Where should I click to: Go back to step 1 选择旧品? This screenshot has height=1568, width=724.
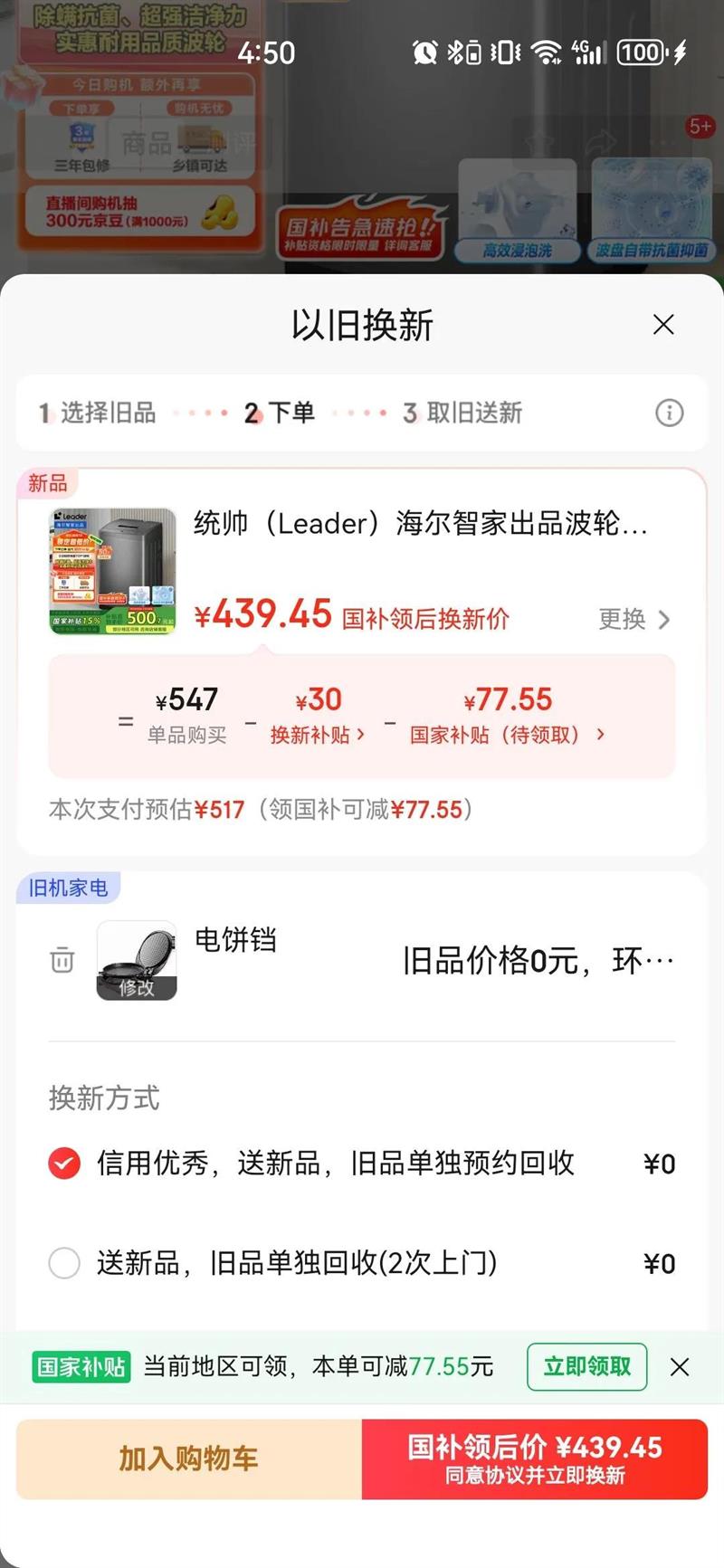click(x=100, y=413)
